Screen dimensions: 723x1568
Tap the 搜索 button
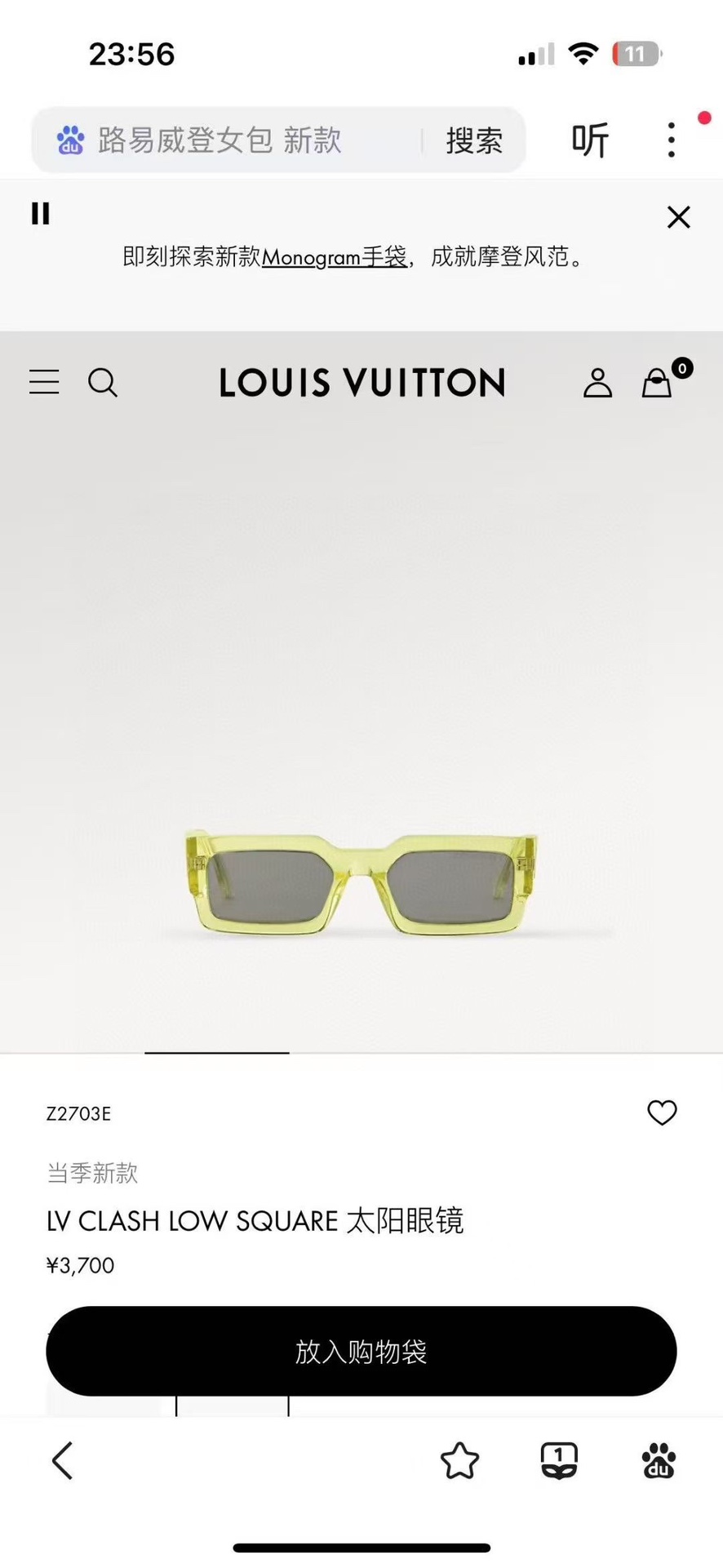coord(474,141)
